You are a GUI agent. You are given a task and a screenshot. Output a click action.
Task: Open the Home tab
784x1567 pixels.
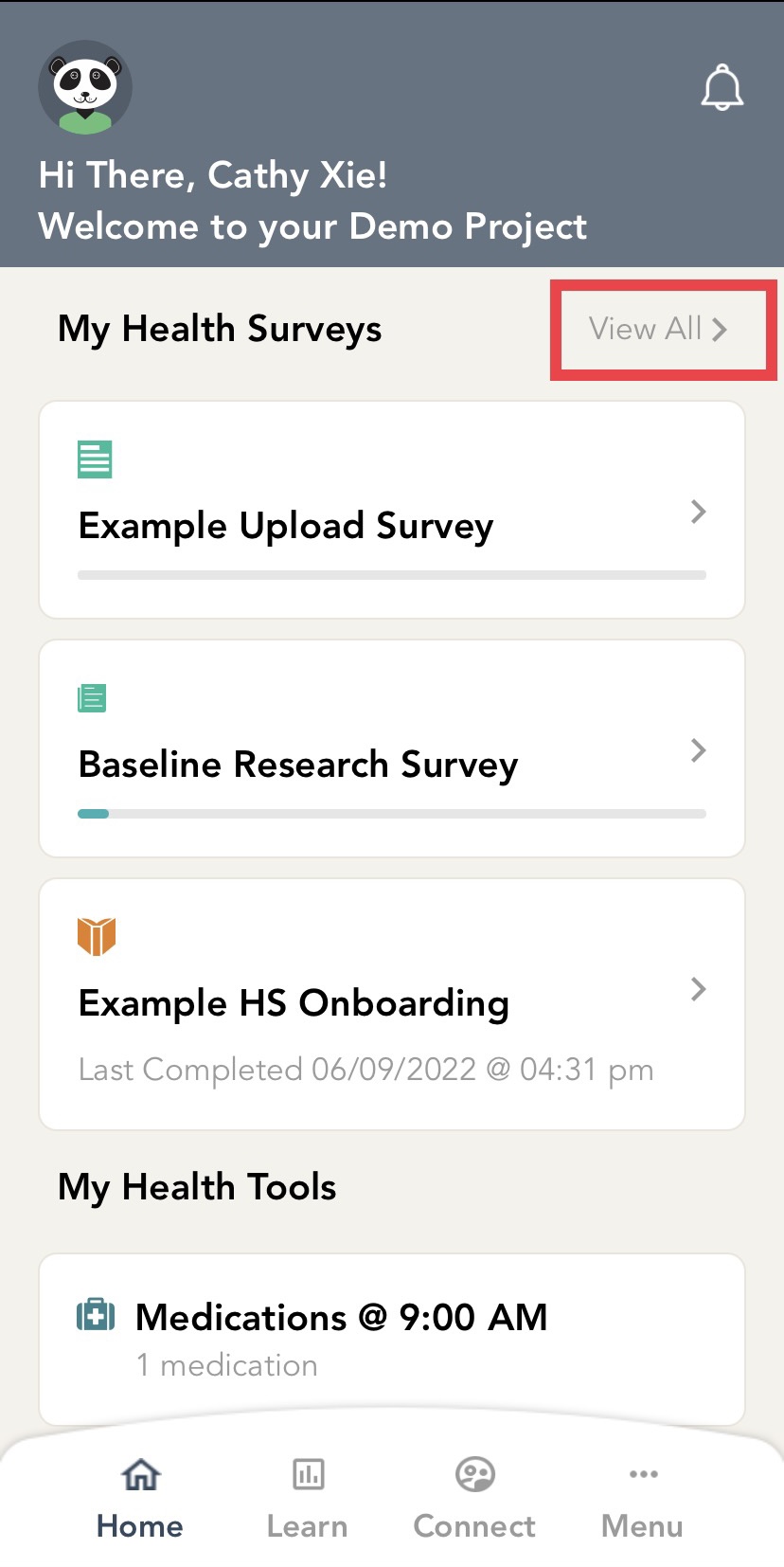(139, 1497)
